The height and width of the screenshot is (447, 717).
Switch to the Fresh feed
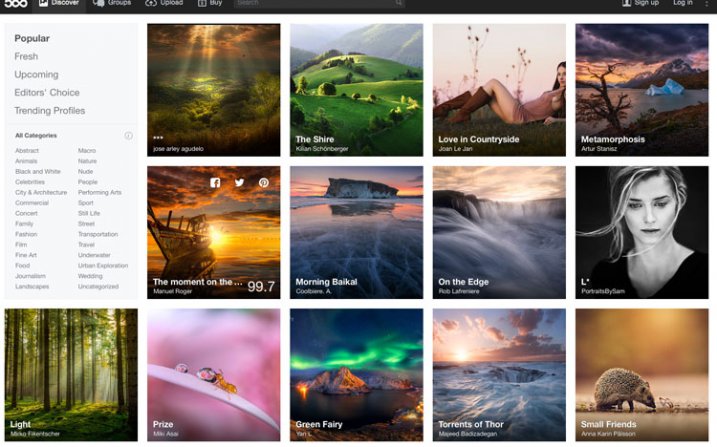[x=26, y=56]
